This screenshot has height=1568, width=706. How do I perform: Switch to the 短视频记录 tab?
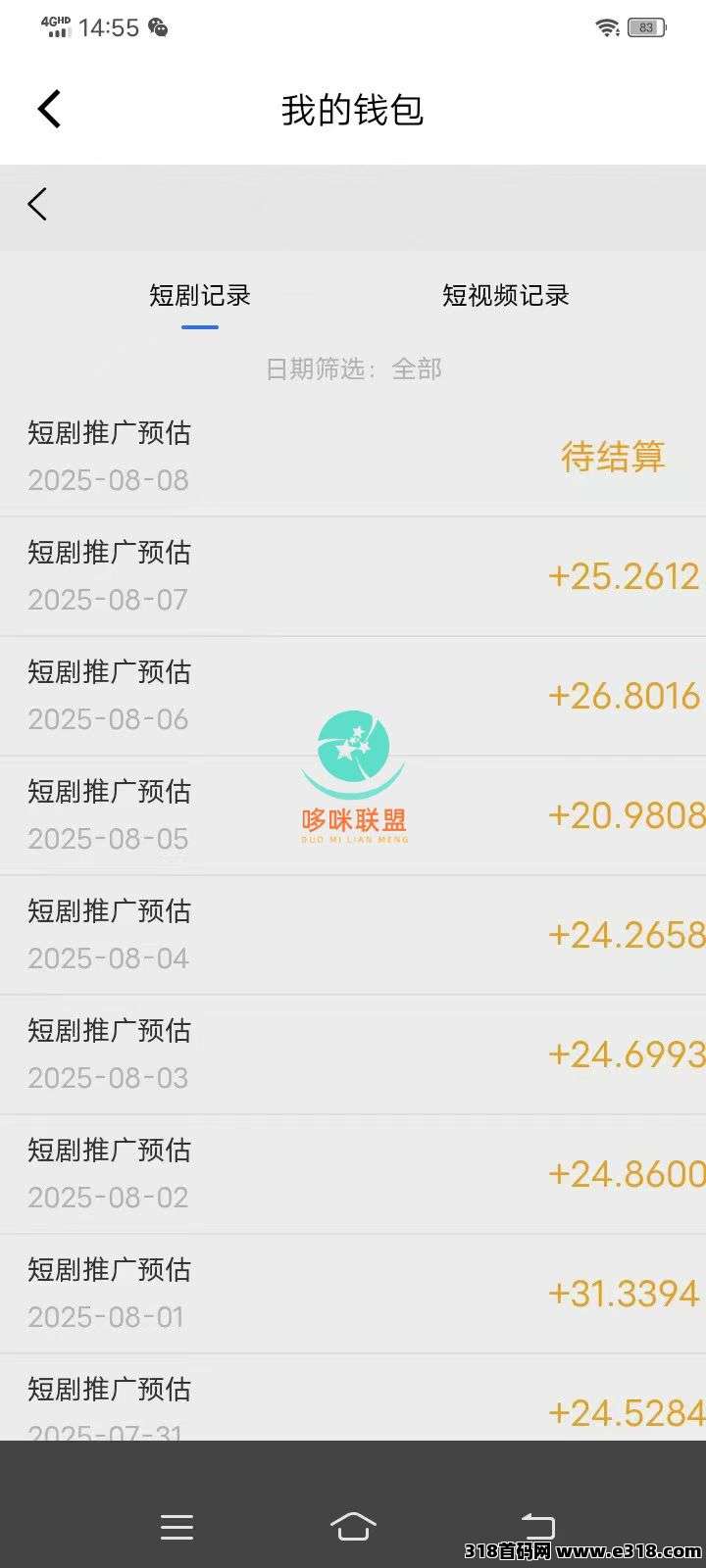point(506,295)
